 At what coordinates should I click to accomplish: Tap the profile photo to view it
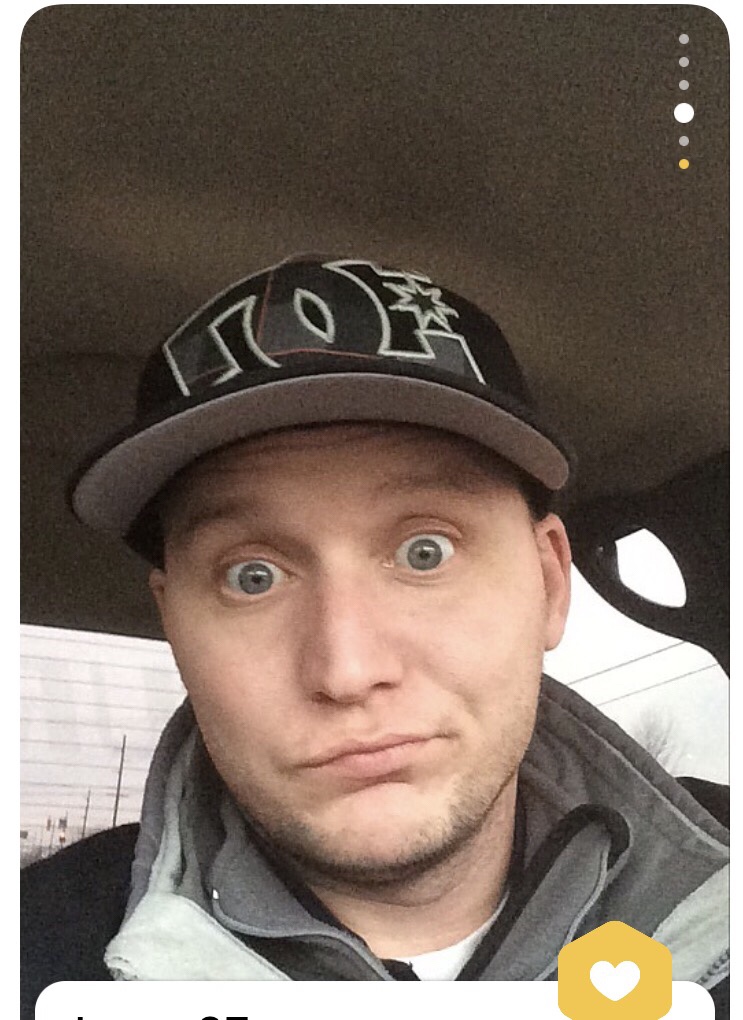pos(370,500)
